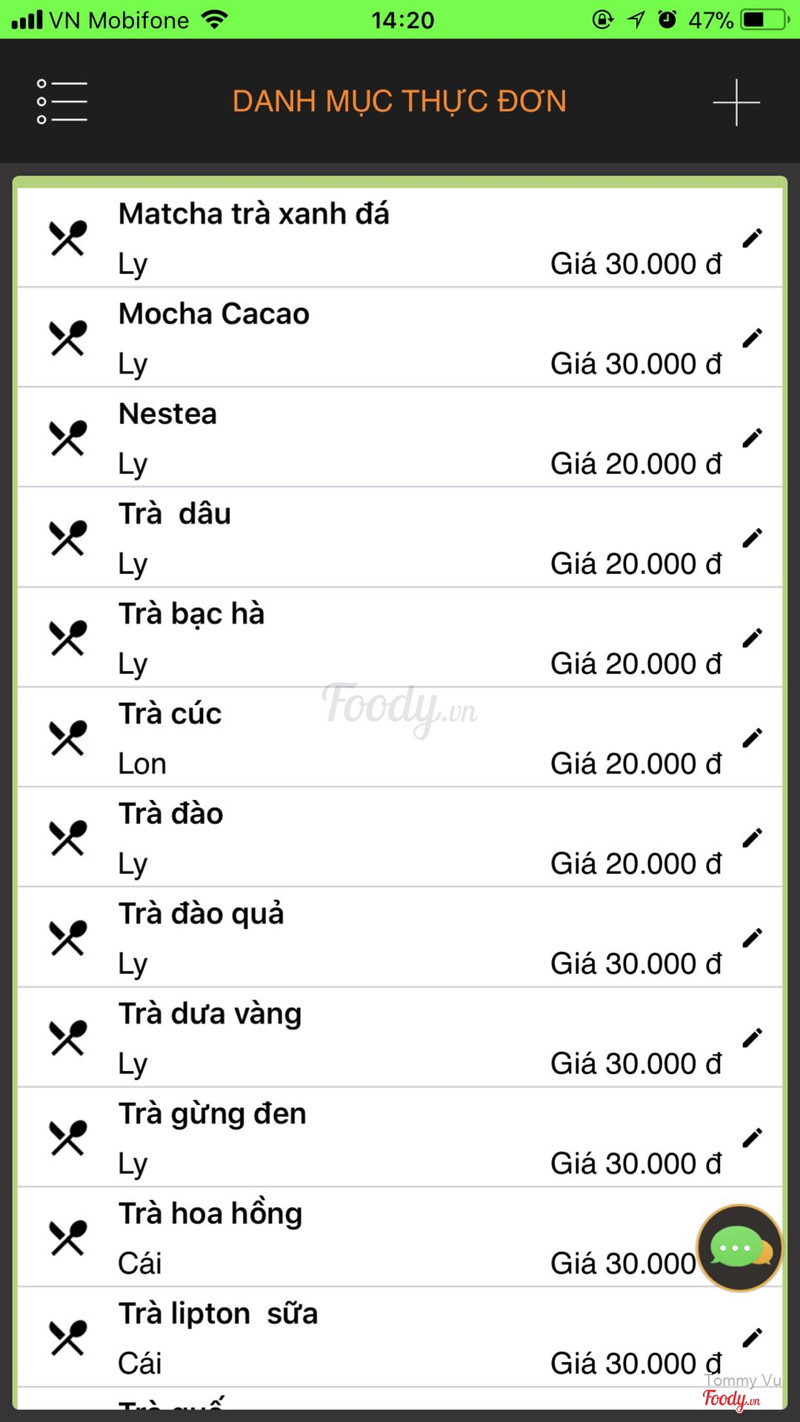Edit the Trà dưa vàng item
Image resolution: width=800 pixels, height=1422 pixels.
click(x=752, y=1038)
